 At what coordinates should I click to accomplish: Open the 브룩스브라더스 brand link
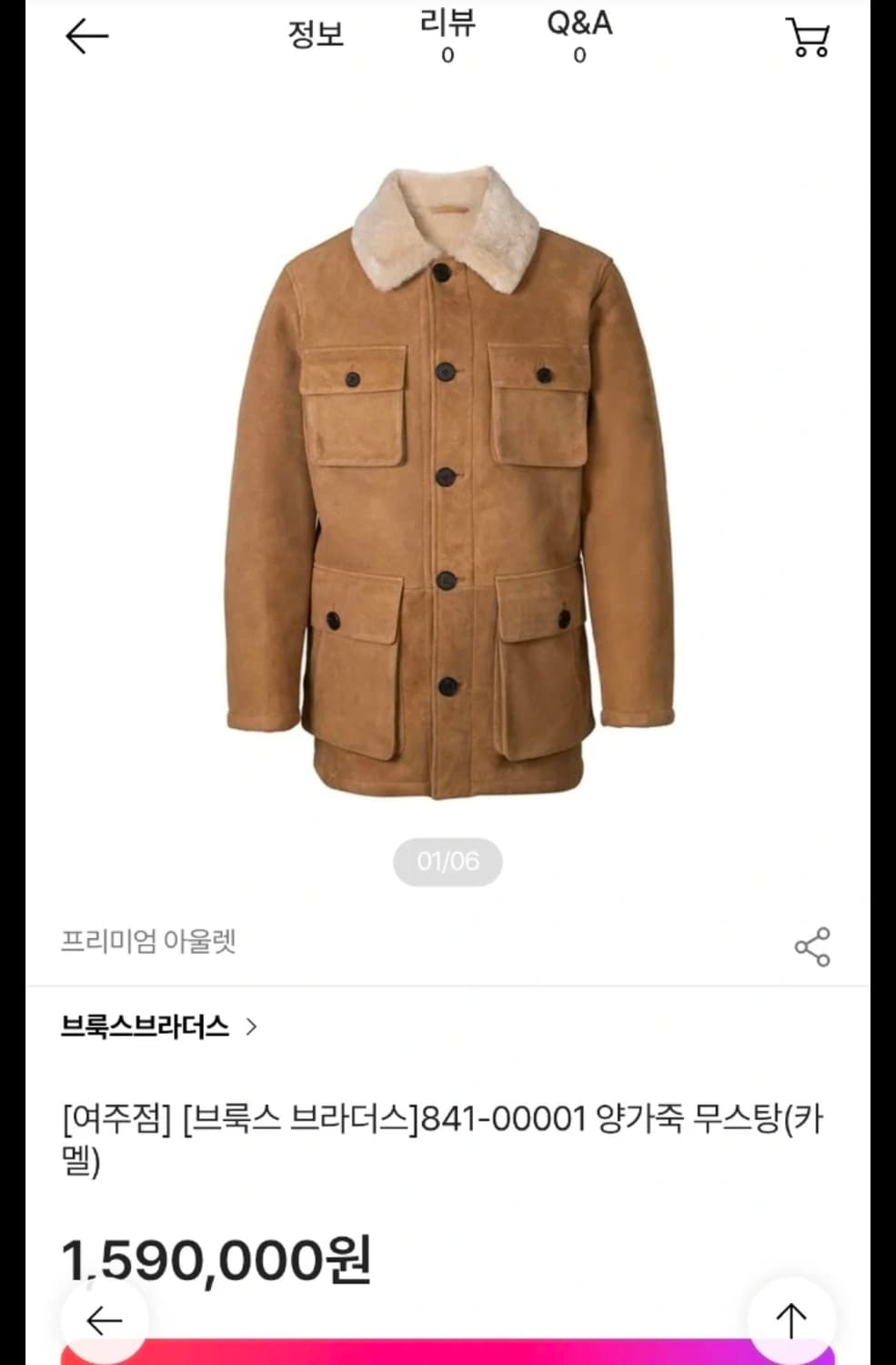tap(144, 1026)
